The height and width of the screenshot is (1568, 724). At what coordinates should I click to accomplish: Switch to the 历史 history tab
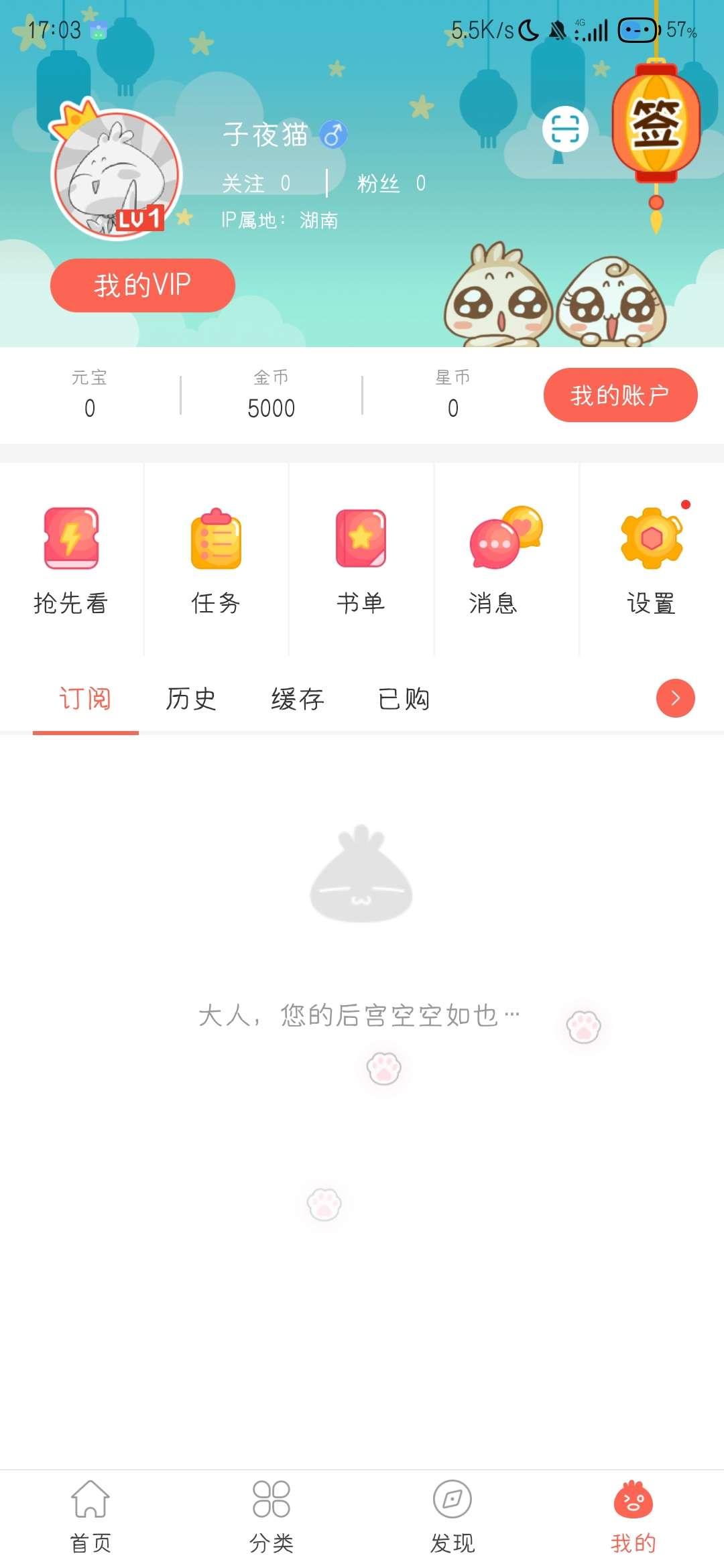pyautogui.click(x=190, y=700)
